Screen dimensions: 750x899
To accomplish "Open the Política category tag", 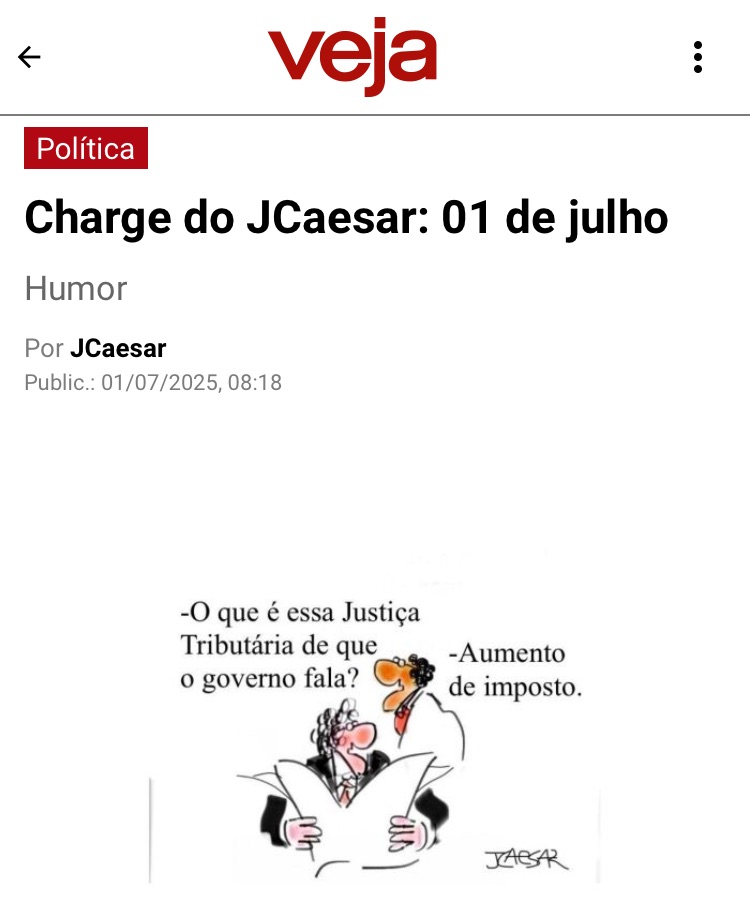I will 86,148.
